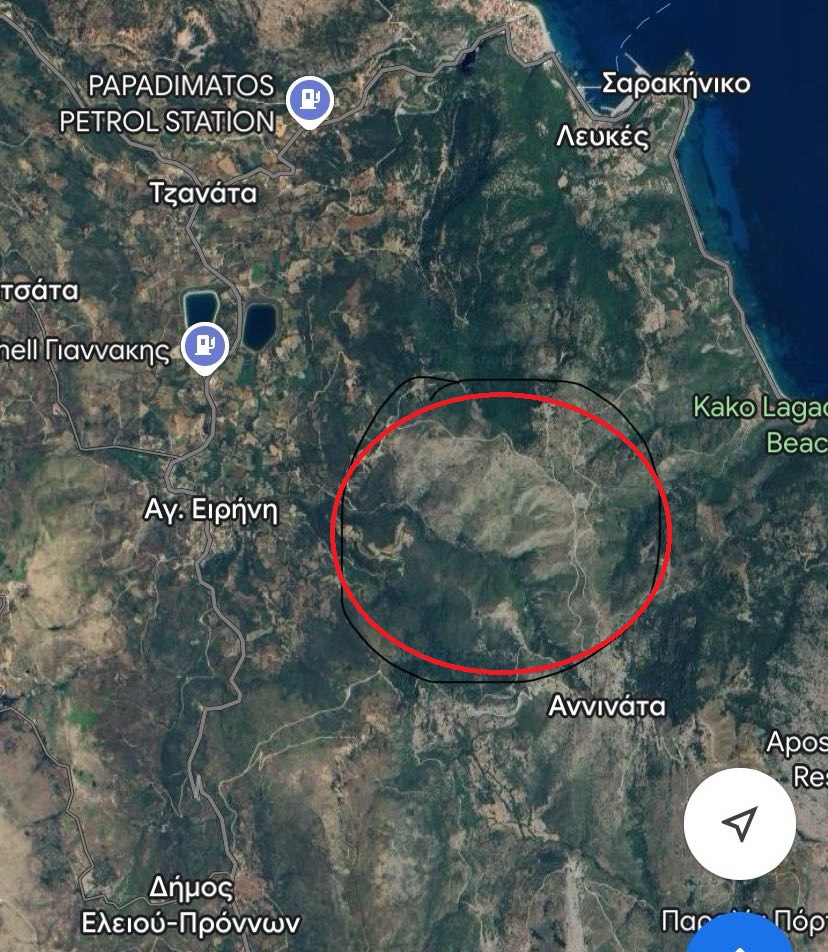This screenshot has width=828, height=952.
Task: Center the map on my location
Action: point(739,824)
